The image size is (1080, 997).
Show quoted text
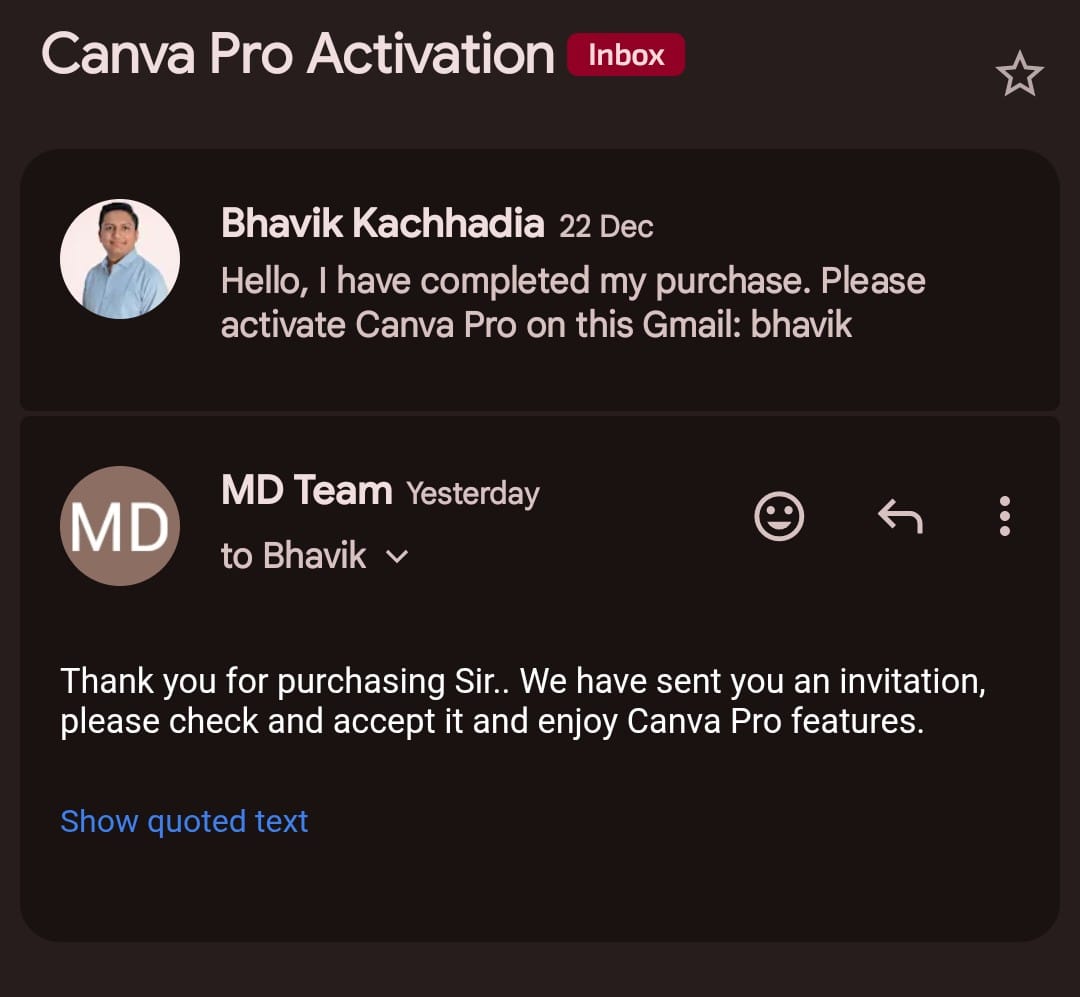(x=184, y=821)
